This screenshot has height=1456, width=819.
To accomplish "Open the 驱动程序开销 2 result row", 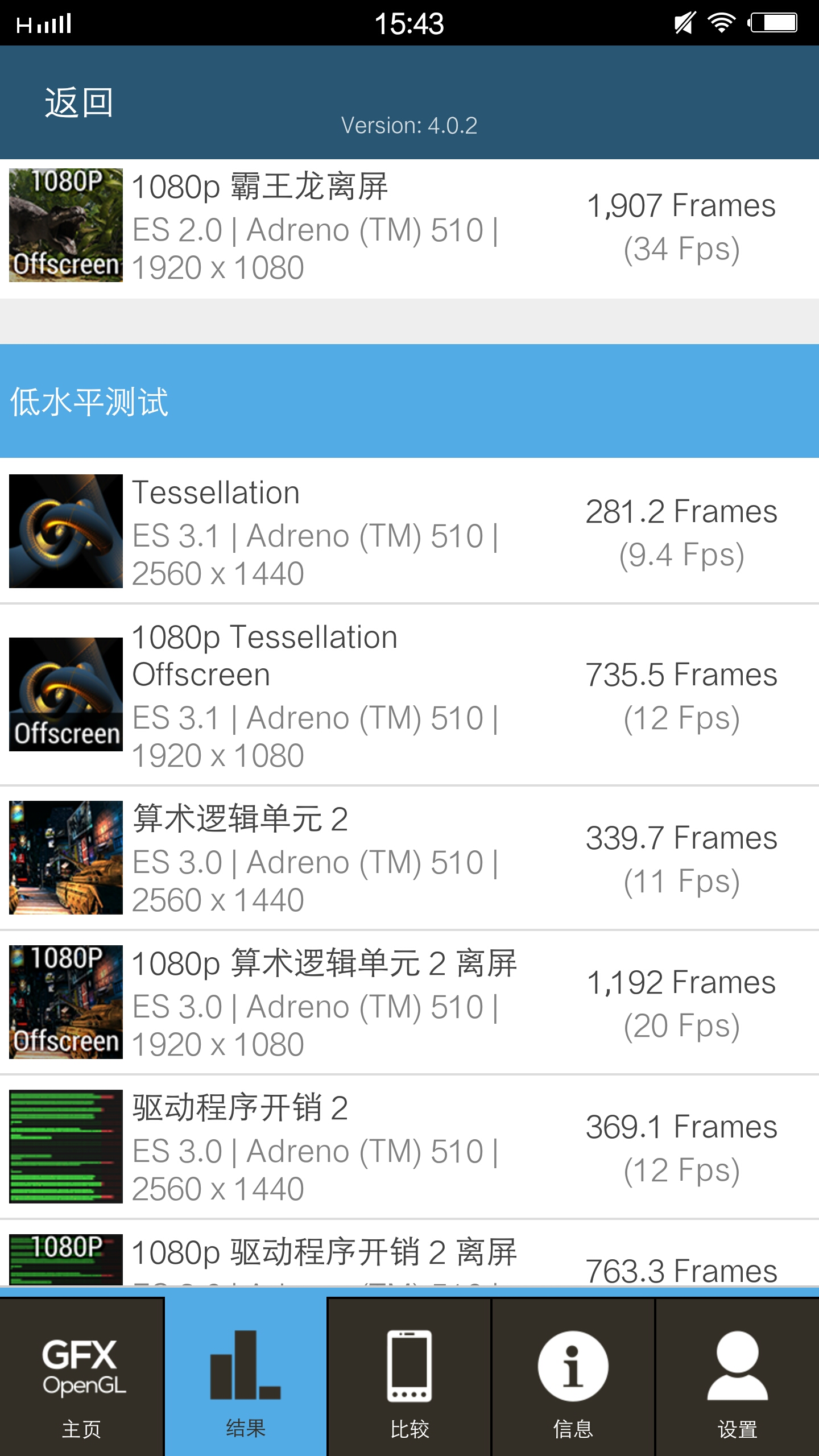I will point(409,1147).
